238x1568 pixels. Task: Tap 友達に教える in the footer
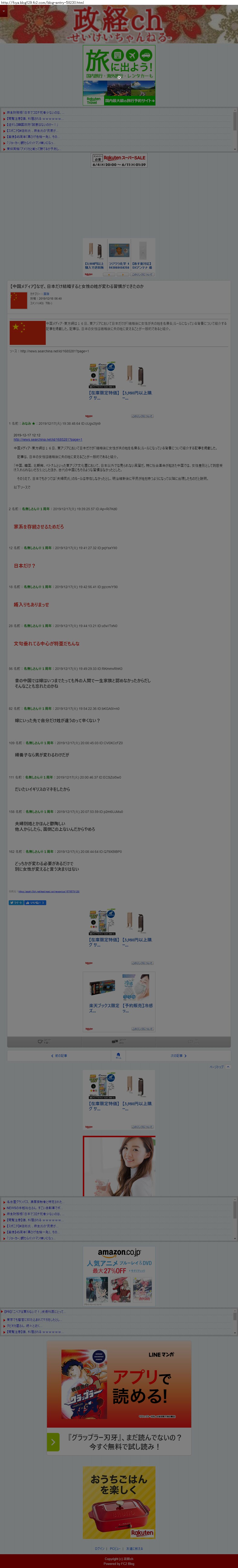pos(135,1549)
